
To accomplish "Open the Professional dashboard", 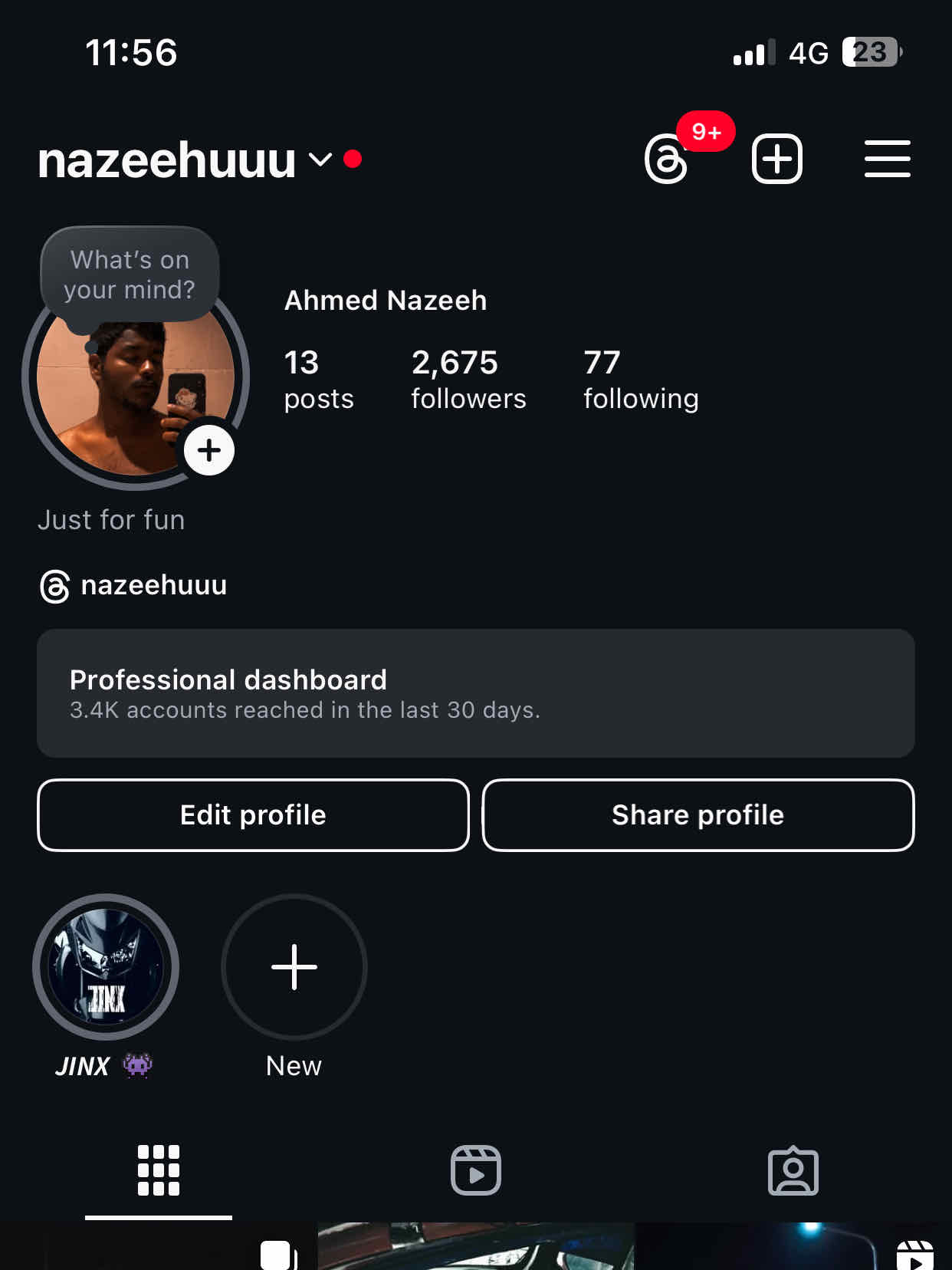I will click(475, 693).
